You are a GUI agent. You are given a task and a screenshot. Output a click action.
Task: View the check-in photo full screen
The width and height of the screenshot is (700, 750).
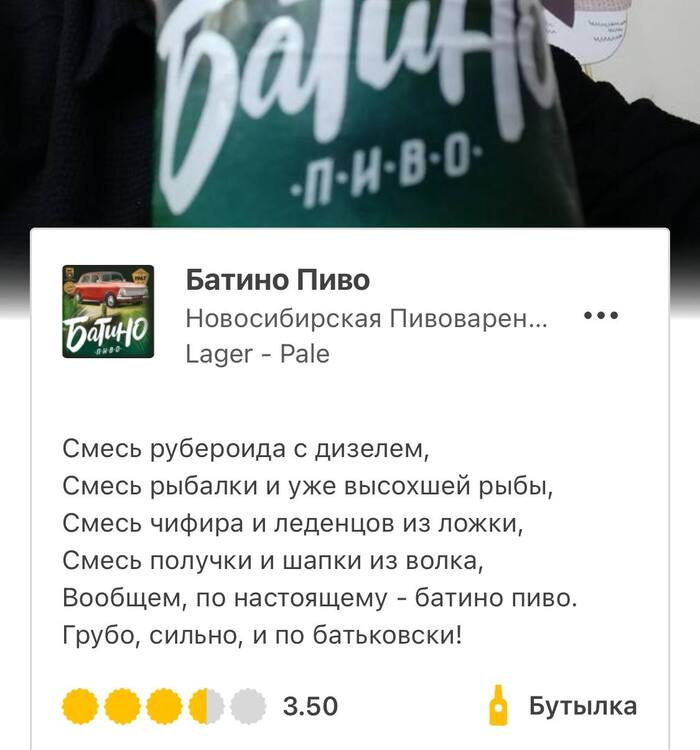pos(350,110)
